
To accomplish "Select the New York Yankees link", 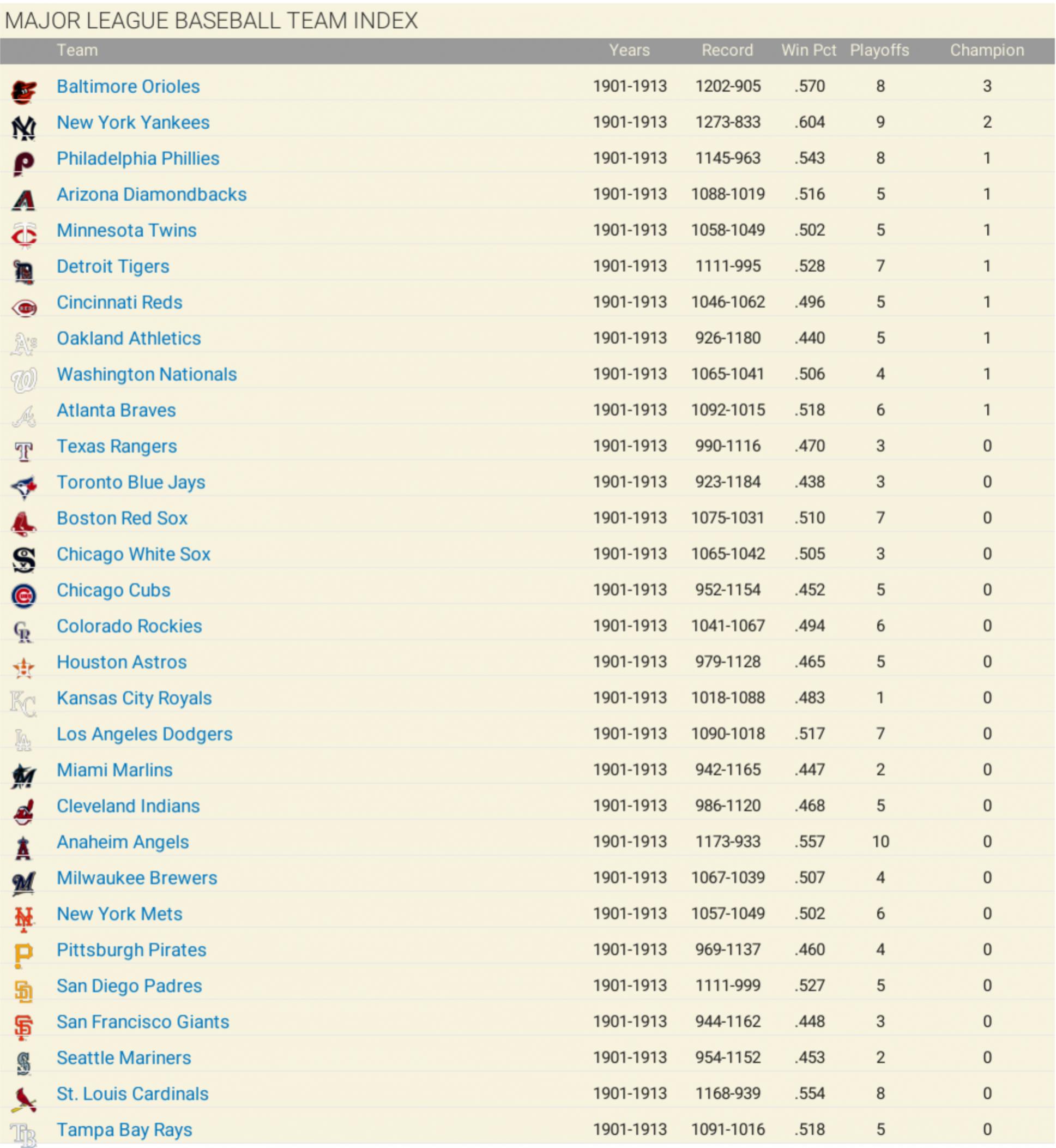I will point(132,122).
